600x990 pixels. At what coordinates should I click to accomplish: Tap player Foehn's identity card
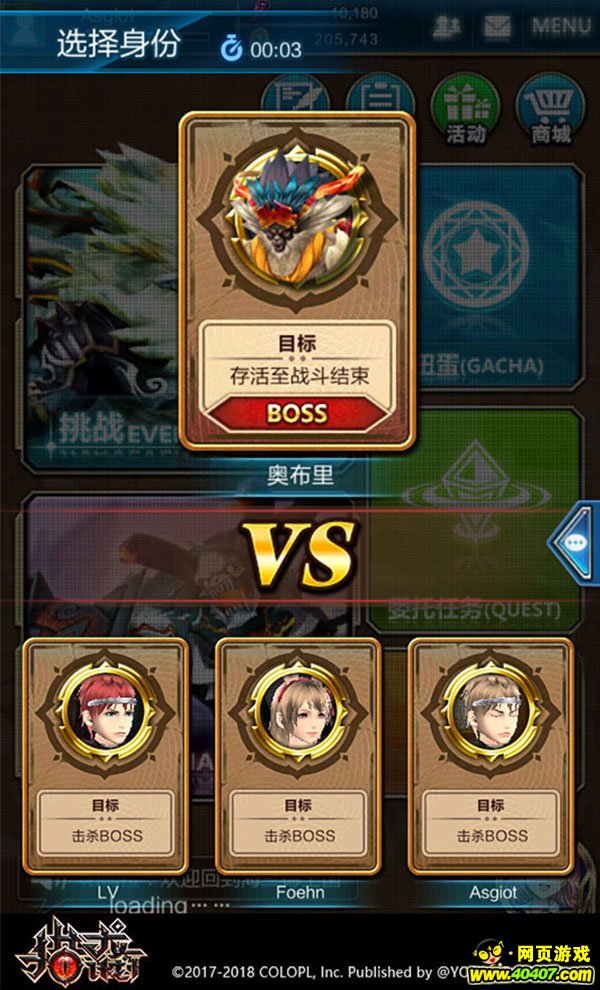(298, 755)
